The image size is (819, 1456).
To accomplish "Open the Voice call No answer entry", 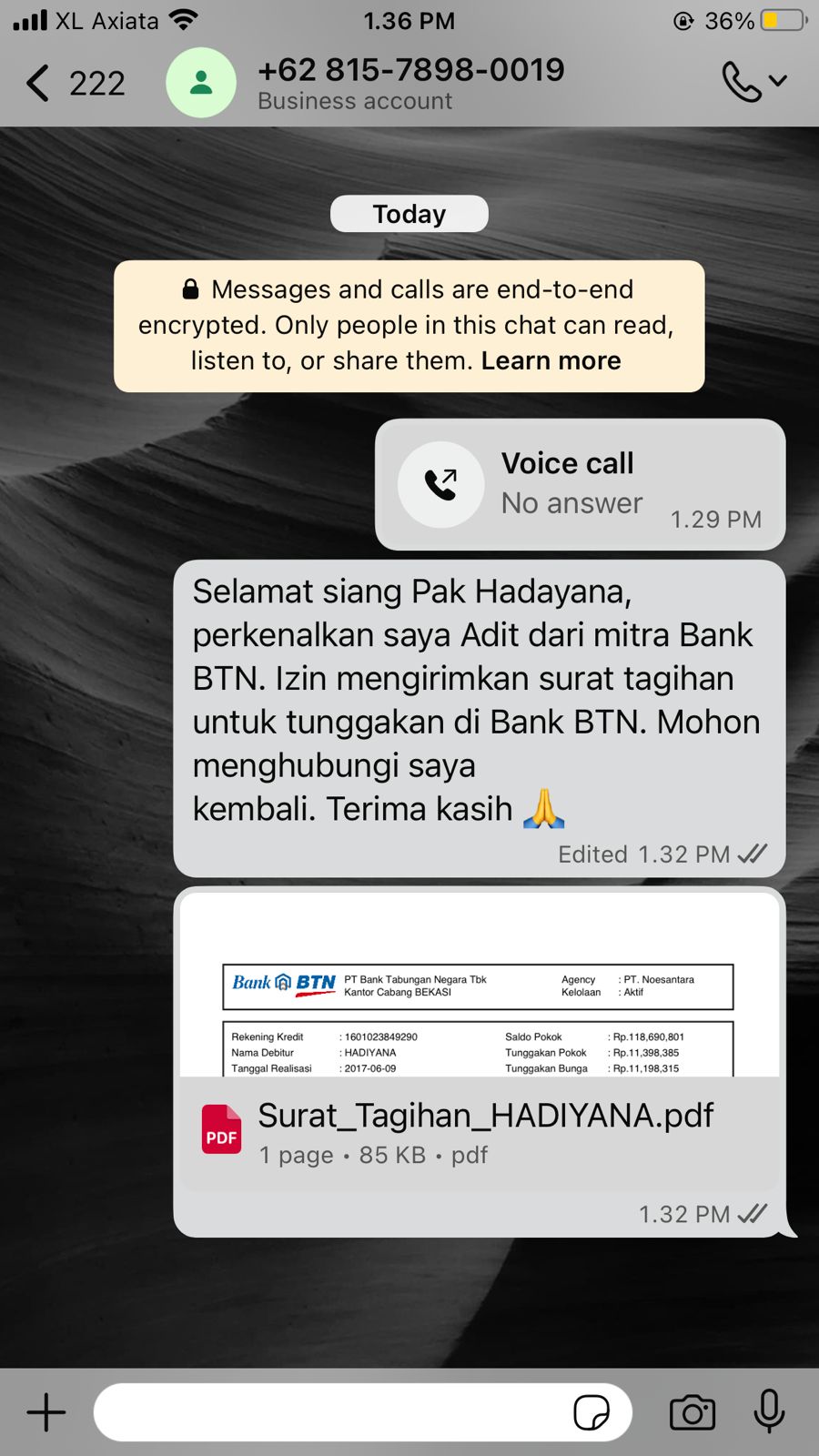I will tap(580, 484).
